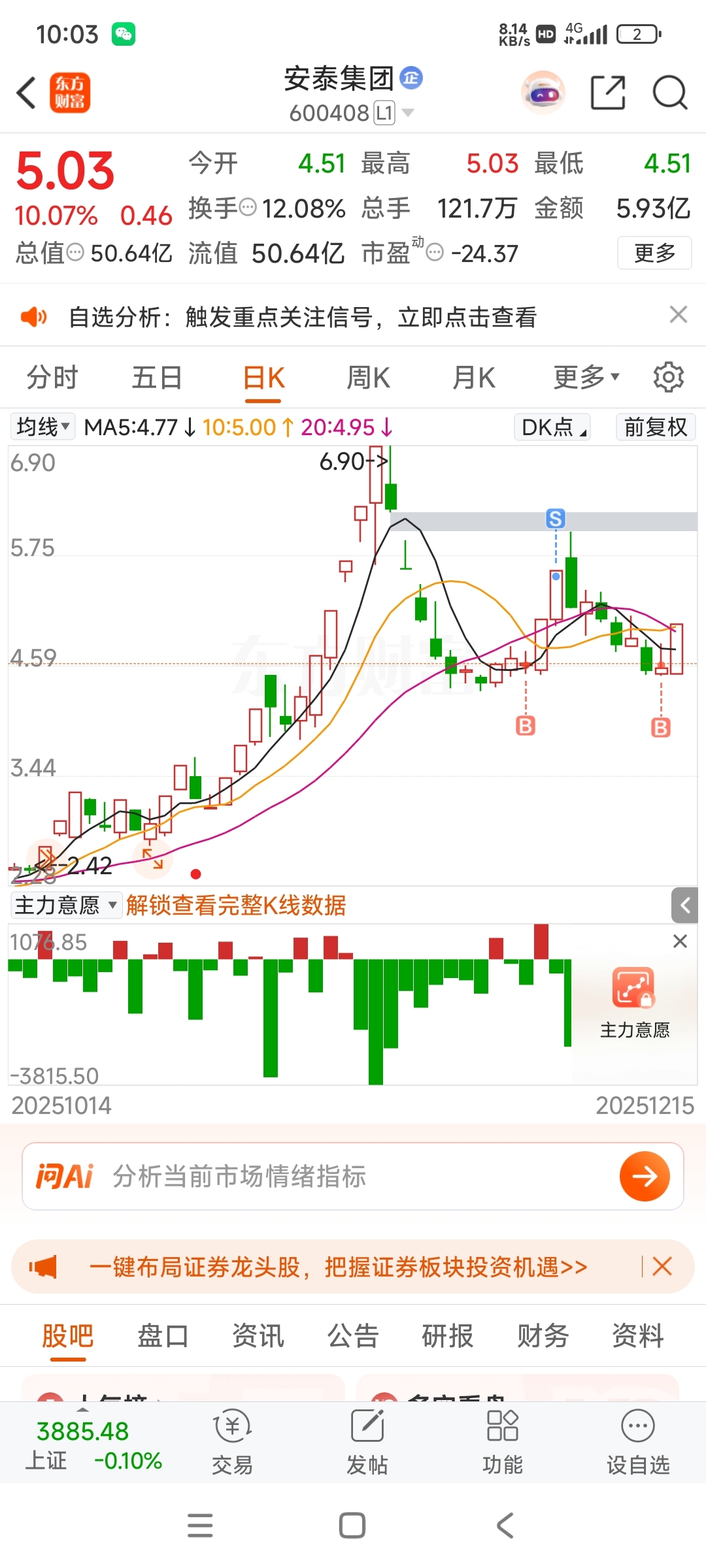Switch to the 公告 tab
The width and height of the screenshot is (706, 1568).
pyautogui.click(x=353, y=1335)
